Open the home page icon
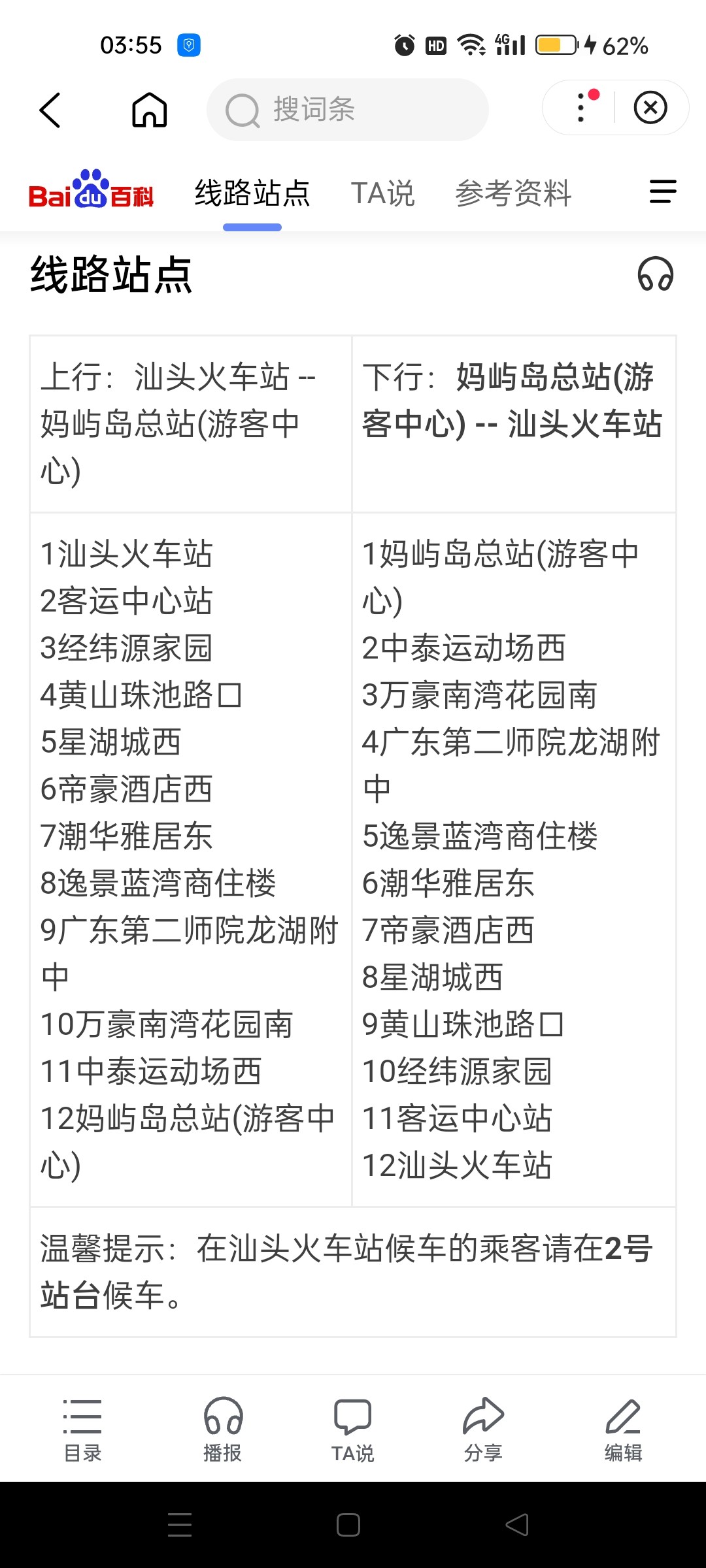706x1568 pixels. [x=150, y=109]
